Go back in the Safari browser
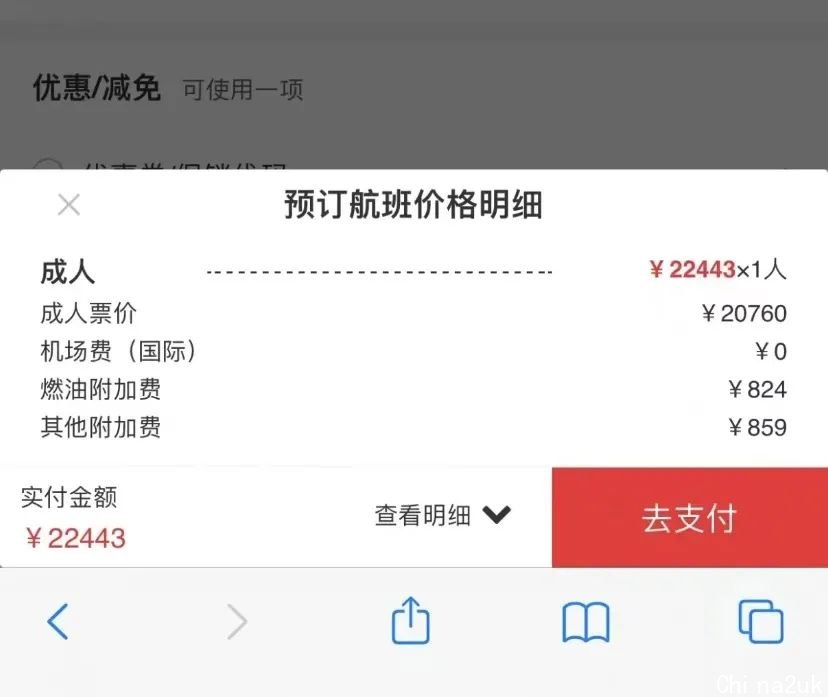 58,622
